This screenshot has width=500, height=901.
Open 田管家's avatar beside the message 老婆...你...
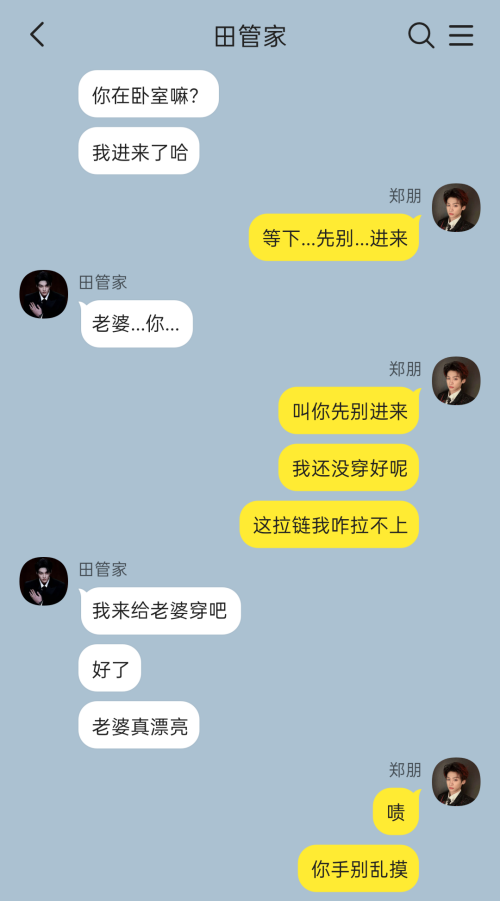click(44, 294)
